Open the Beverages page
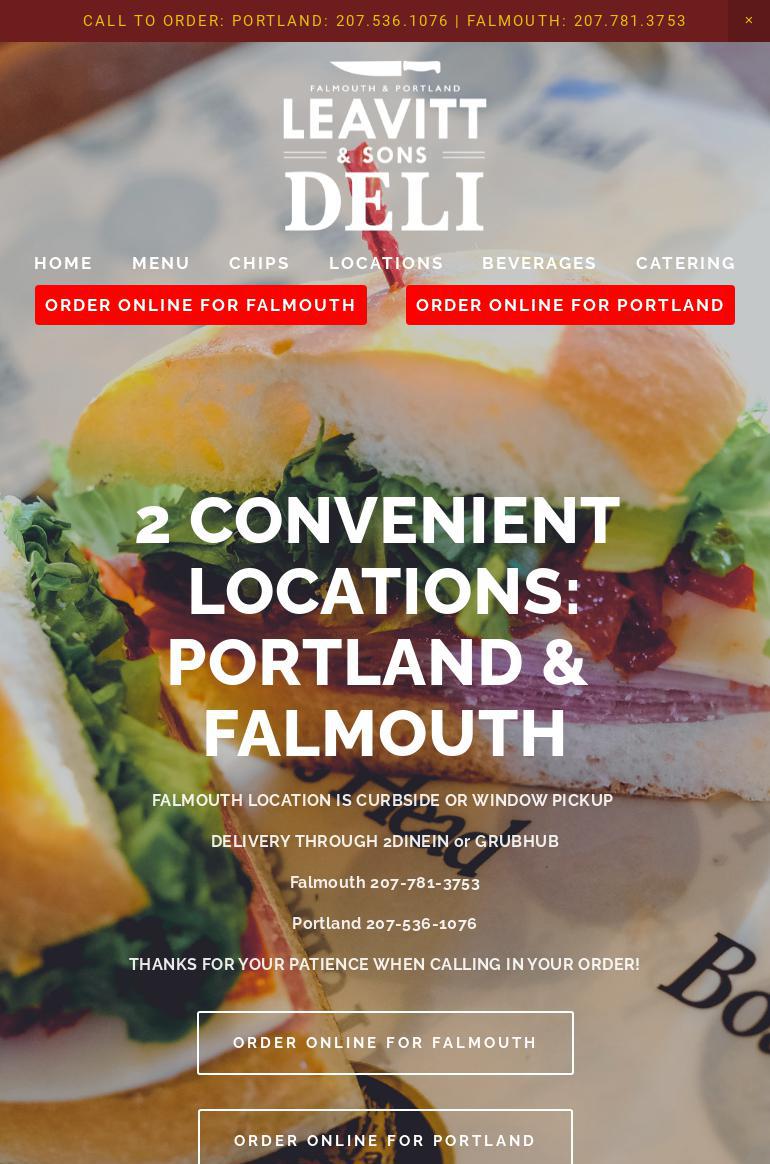 (539, 263)
